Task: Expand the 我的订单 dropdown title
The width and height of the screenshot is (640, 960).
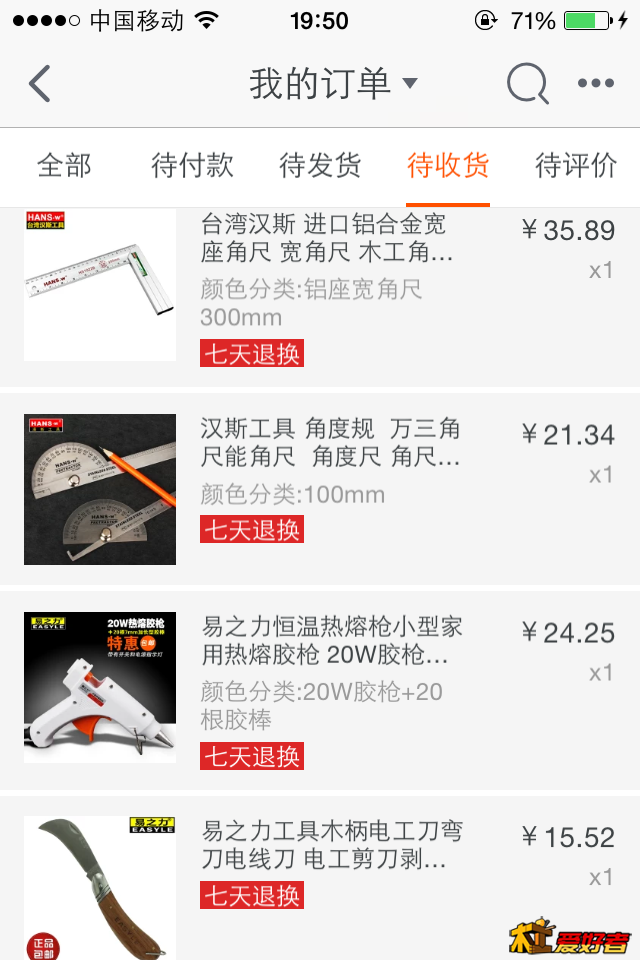Action: [x=332, y=84]
